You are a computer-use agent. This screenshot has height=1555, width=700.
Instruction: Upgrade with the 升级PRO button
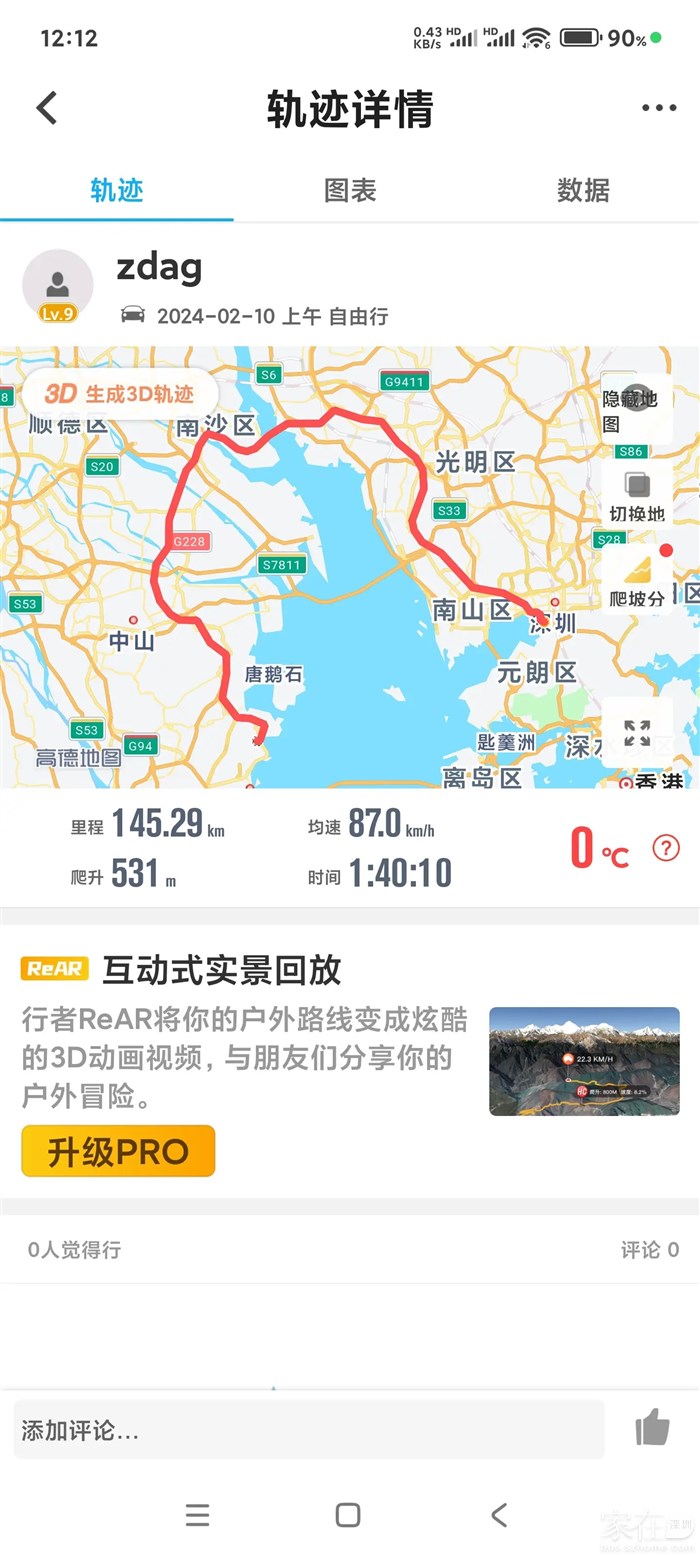click(118, 1151)
